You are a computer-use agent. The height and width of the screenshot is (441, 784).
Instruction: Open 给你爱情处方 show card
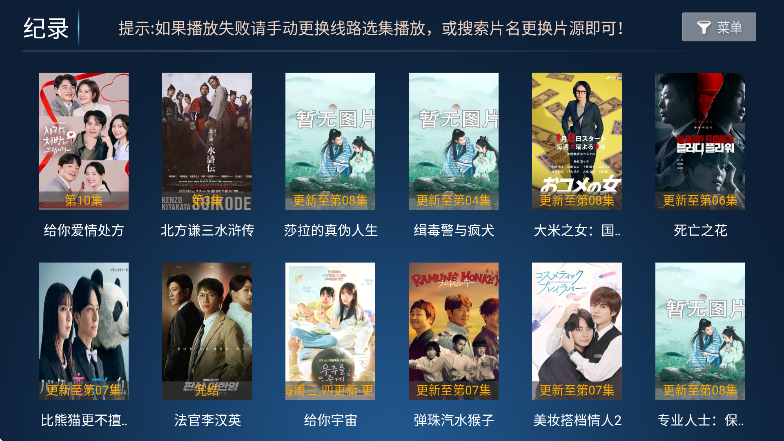point(84,141)
